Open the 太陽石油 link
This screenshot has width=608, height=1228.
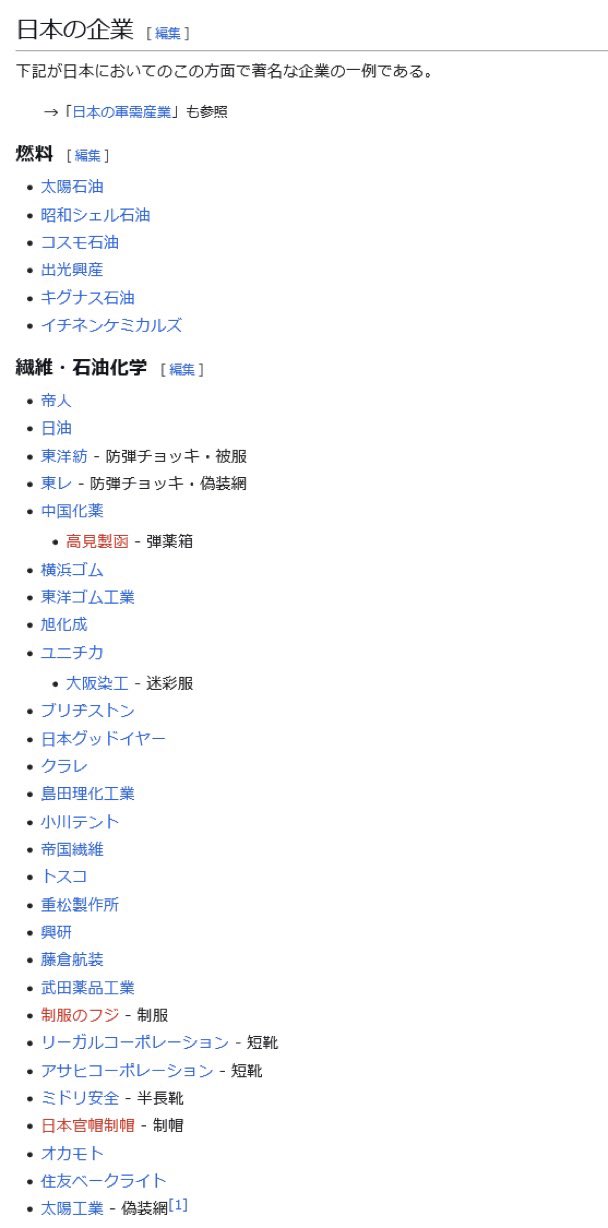[x=72, y=187]
